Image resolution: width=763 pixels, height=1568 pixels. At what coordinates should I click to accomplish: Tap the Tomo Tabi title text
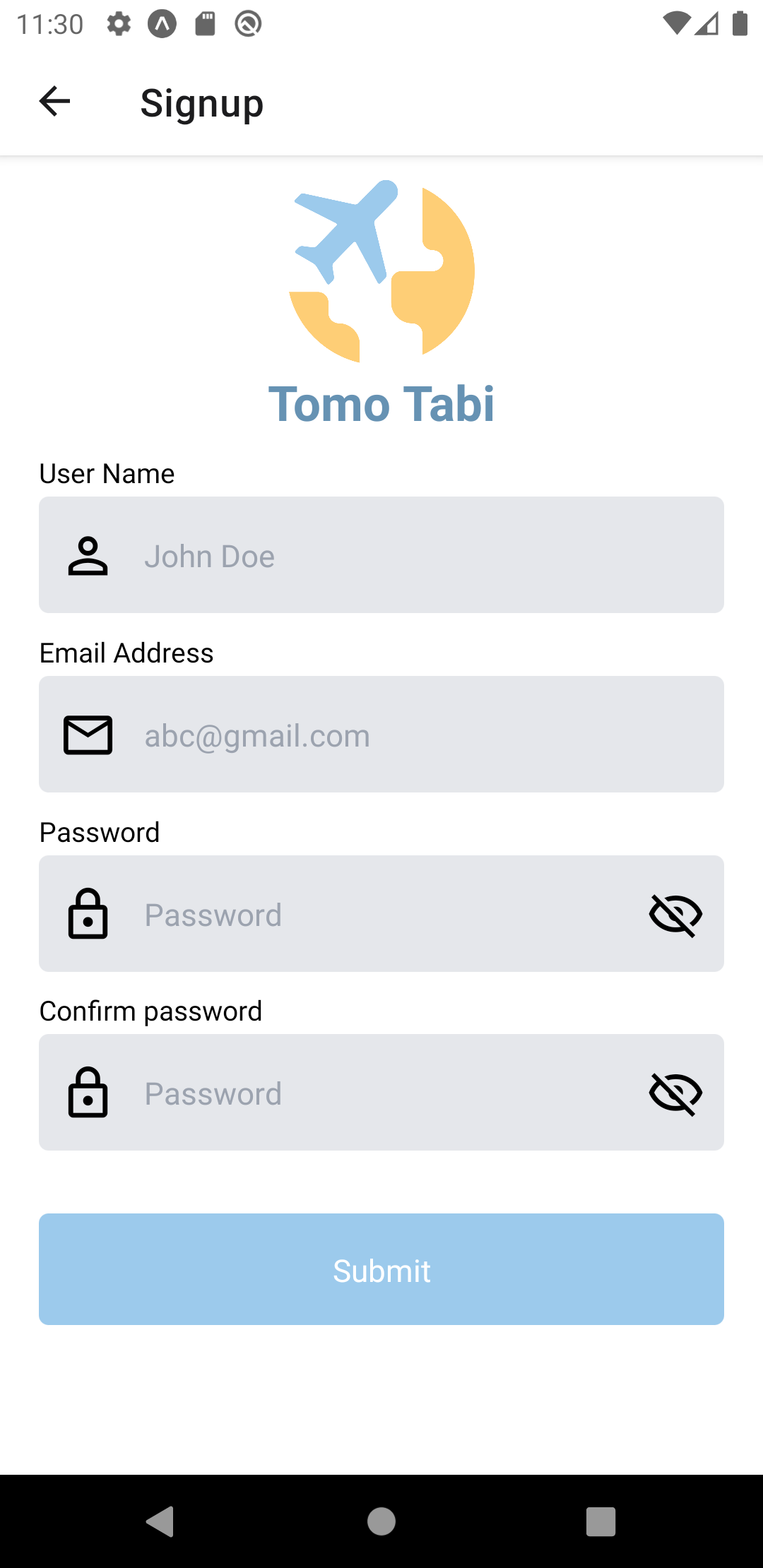pos(381,404)
